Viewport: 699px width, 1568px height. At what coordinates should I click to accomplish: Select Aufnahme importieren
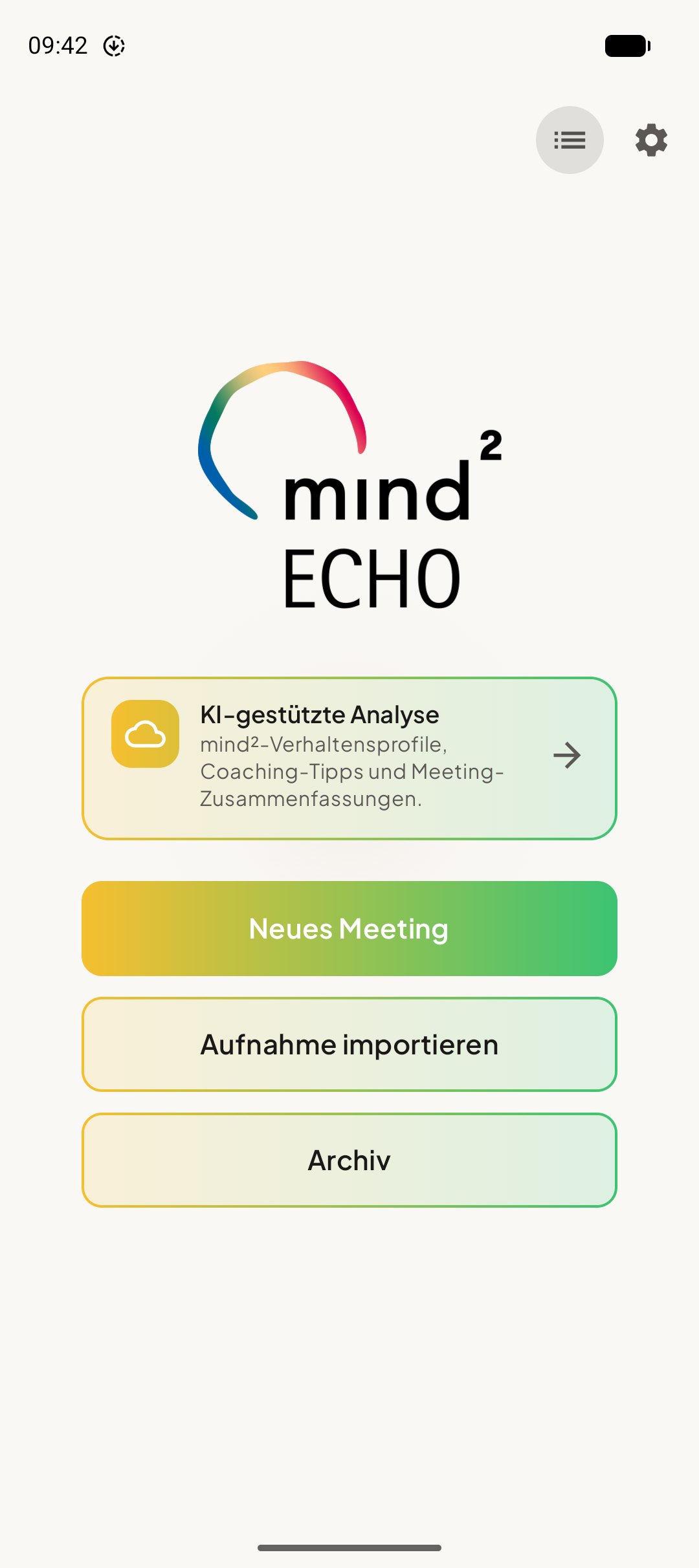349,1044
